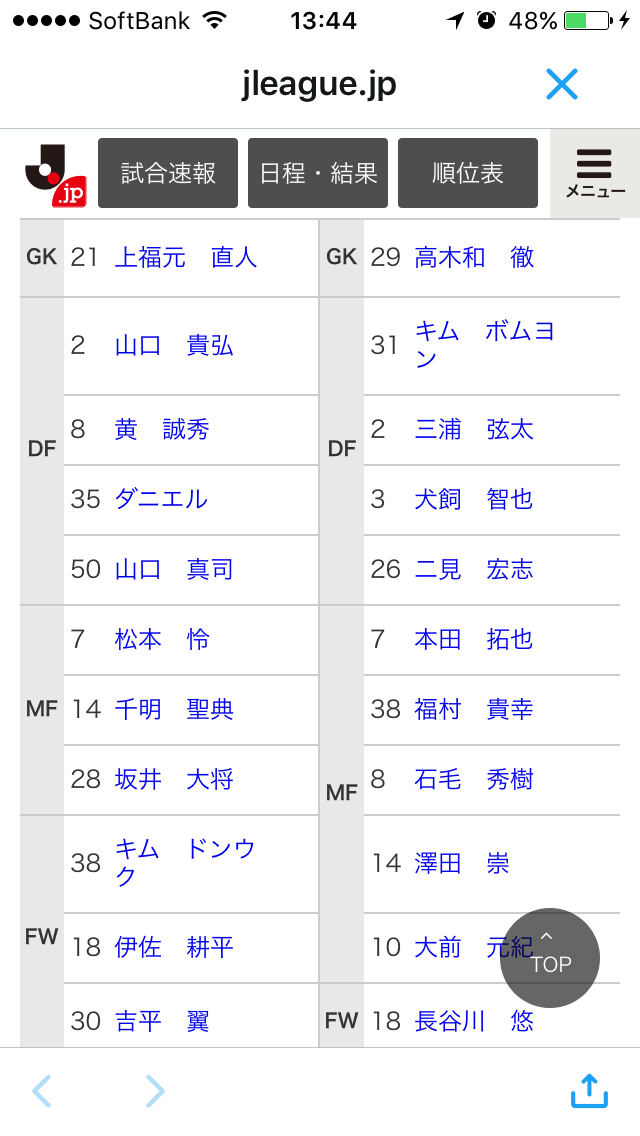This screenshot has width=640, height=1136.
Task: Open player 松本 怜
Action: (x=162, y=639)
